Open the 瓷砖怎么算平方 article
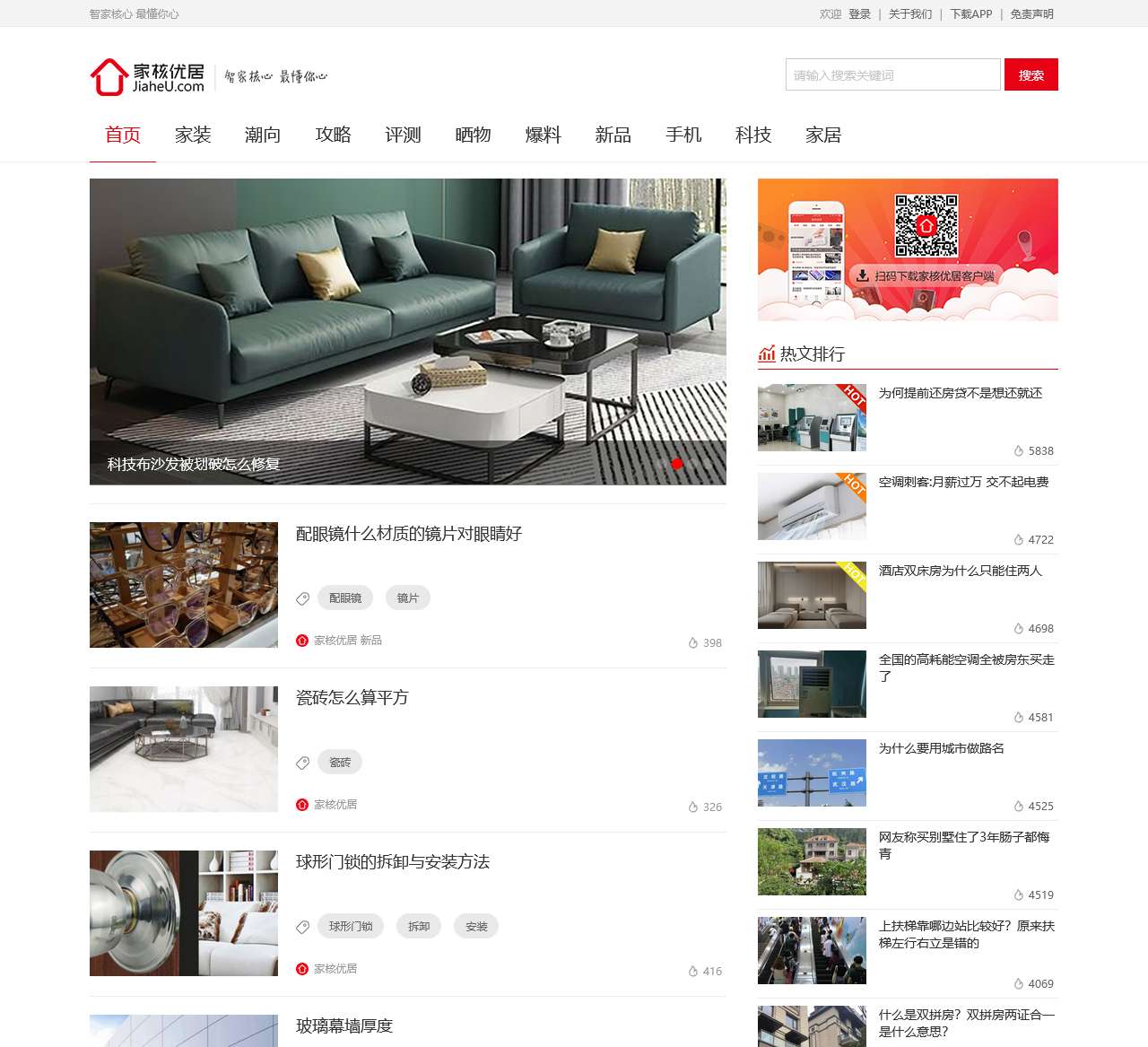Image resolution: width=1148 pixels, height=1047 pixels. pos(352,698)
